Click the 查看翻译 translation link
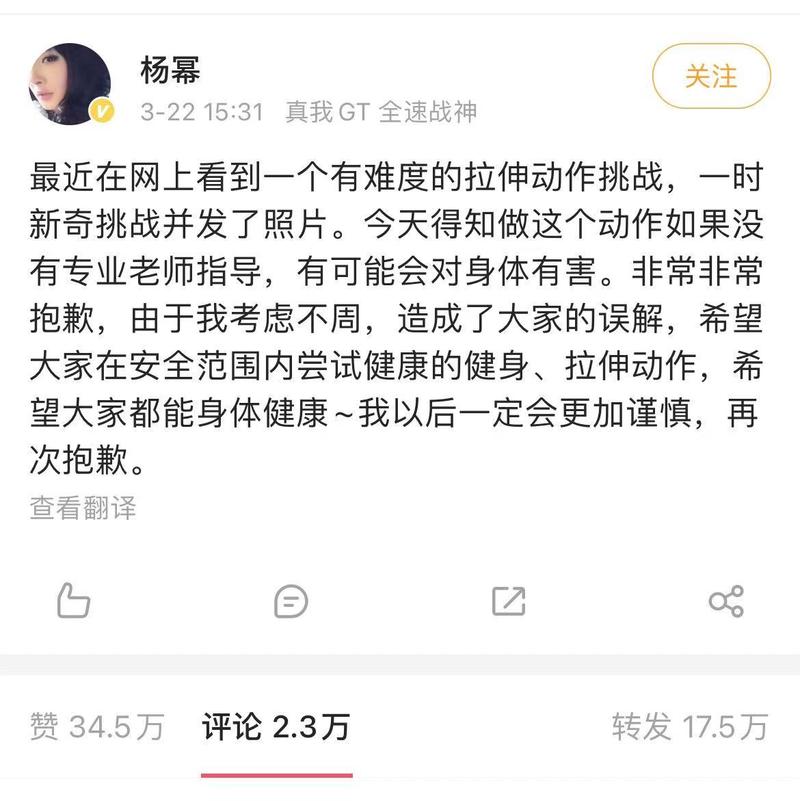Viewport: 800px width, 801px height. pos(85,508)
